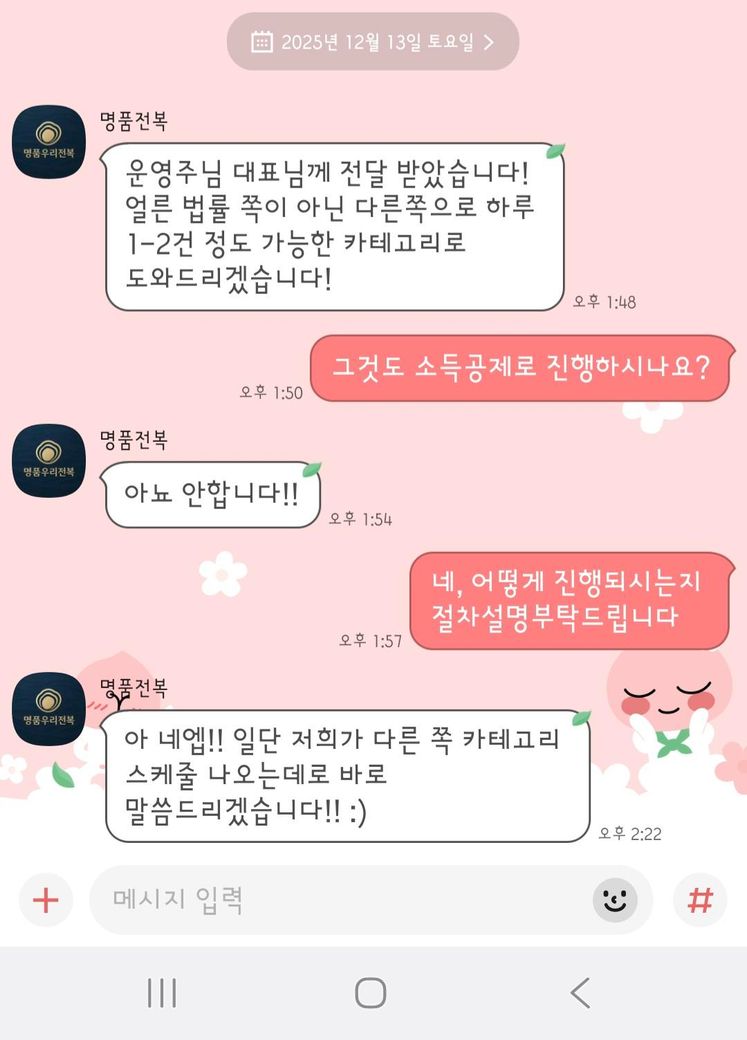Open the hashtag search button

coord(699,900)
